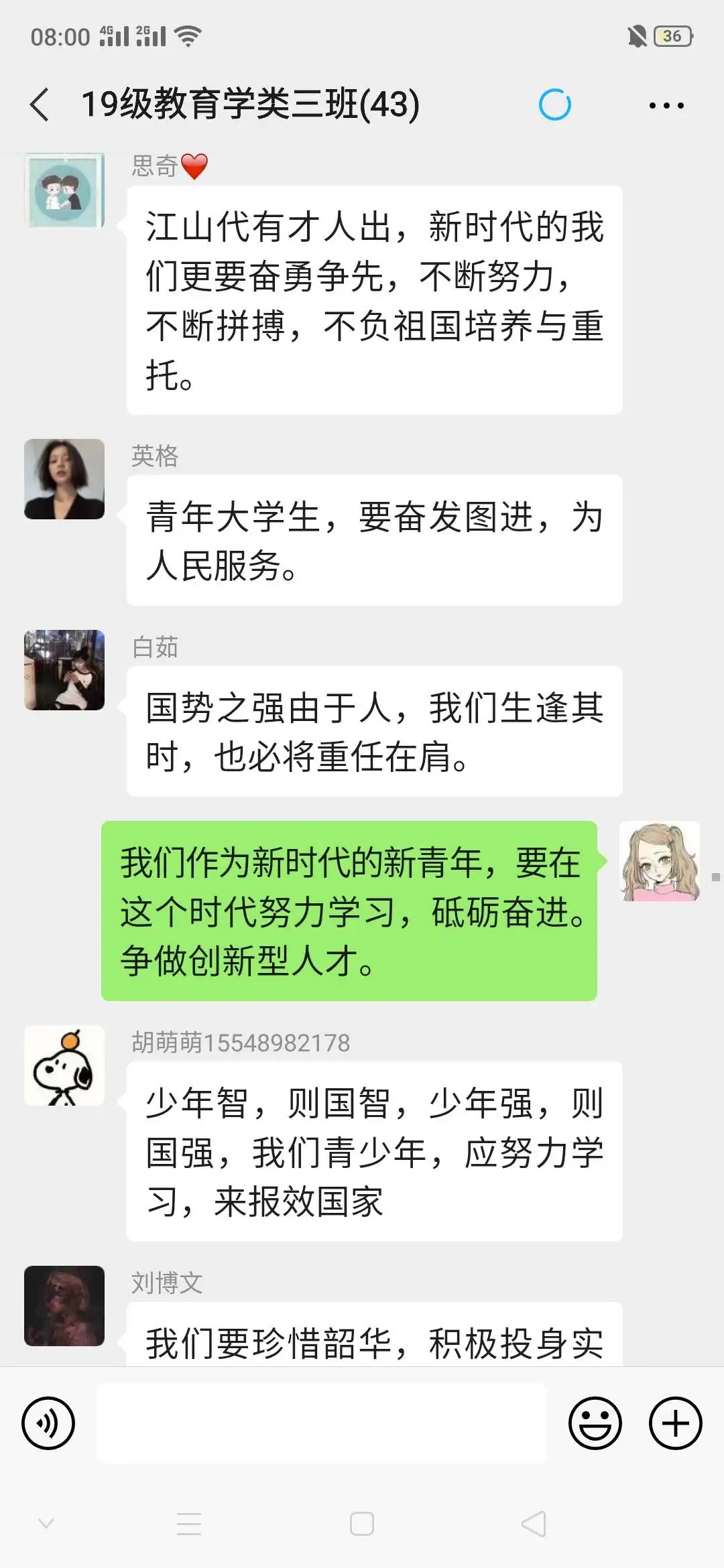Open recent apps from navigation bar
Image resolution: width=724 pixels, height=1568 pixels.
[189, 1524]
